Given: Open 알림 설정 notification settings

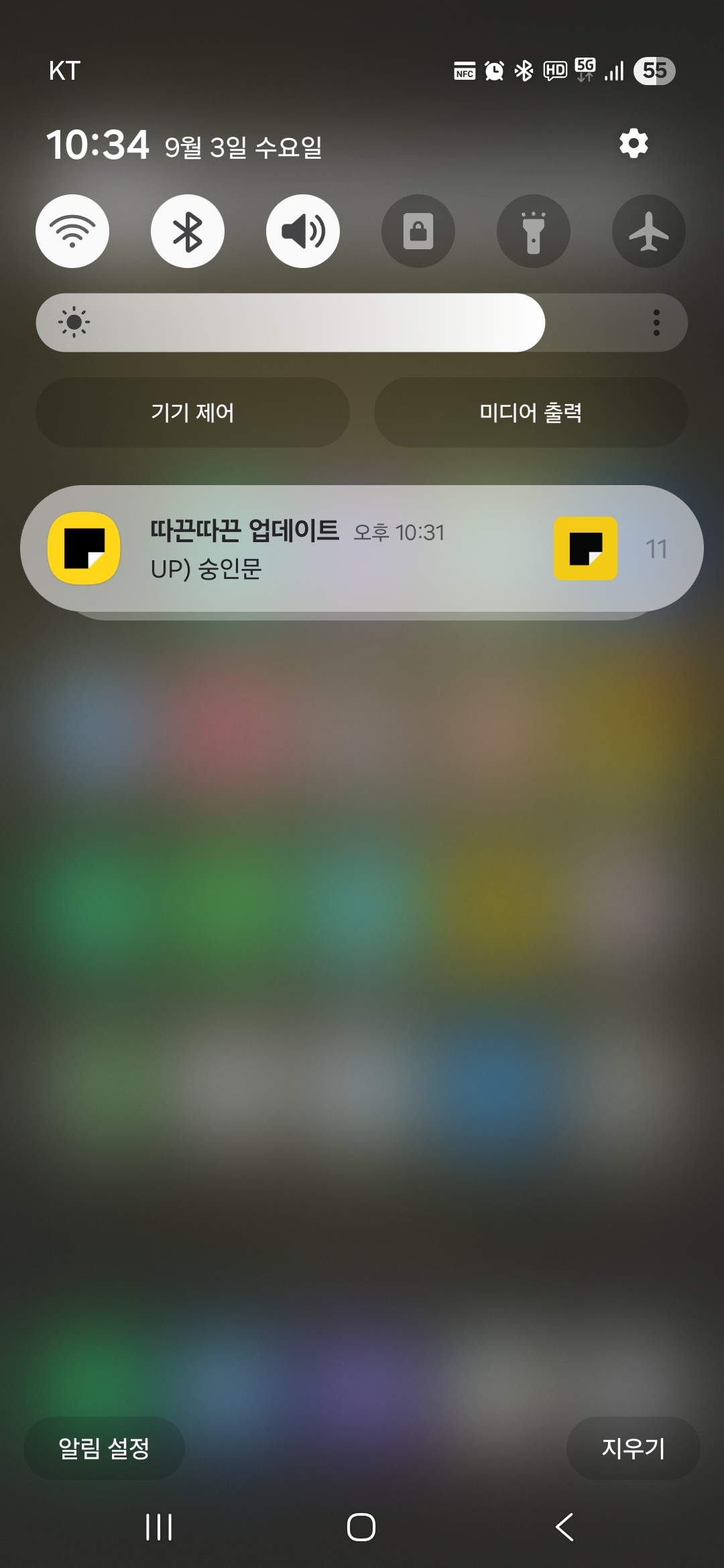Looking at the screenshot, I should point(104,1448).
